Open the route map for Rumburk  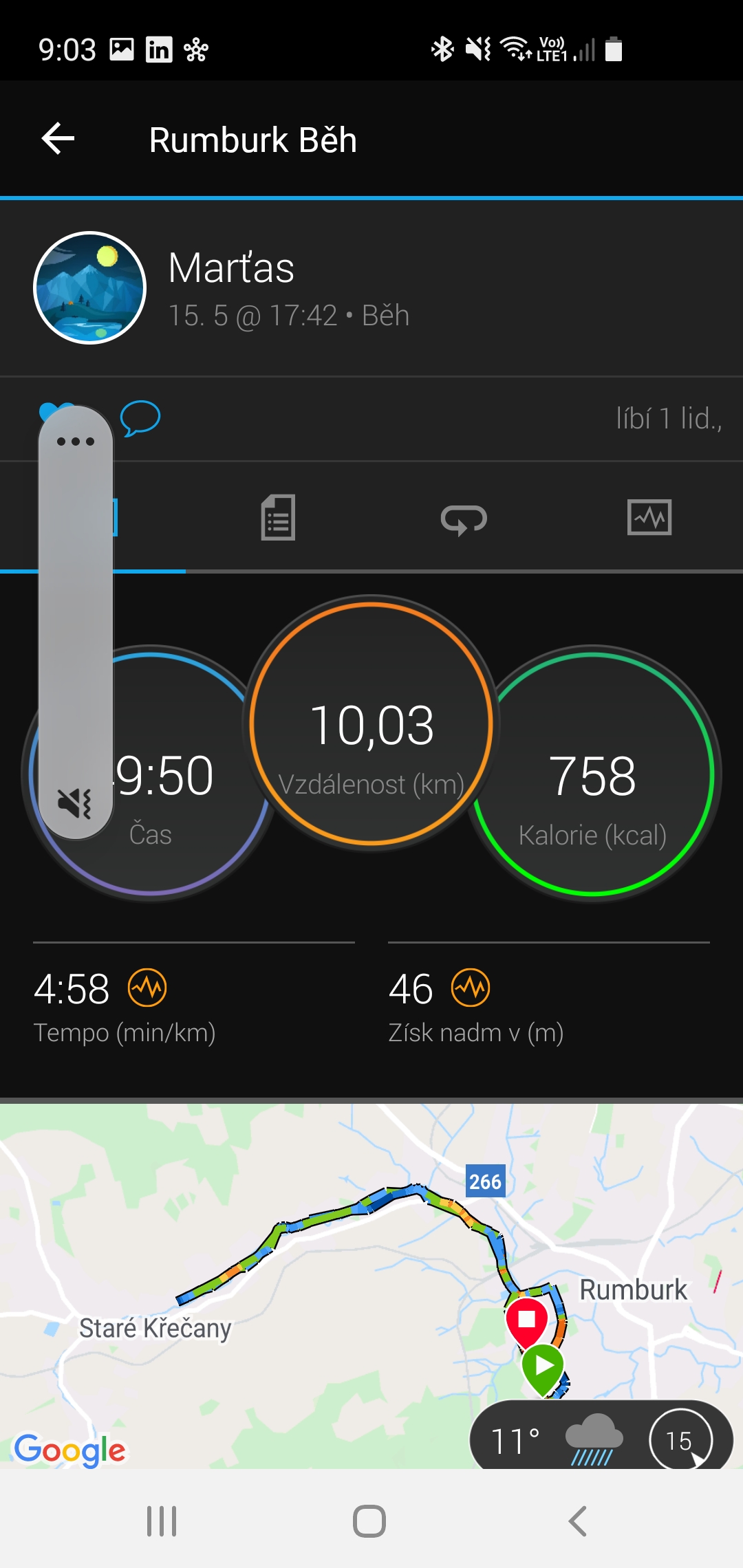(371, 1285)
